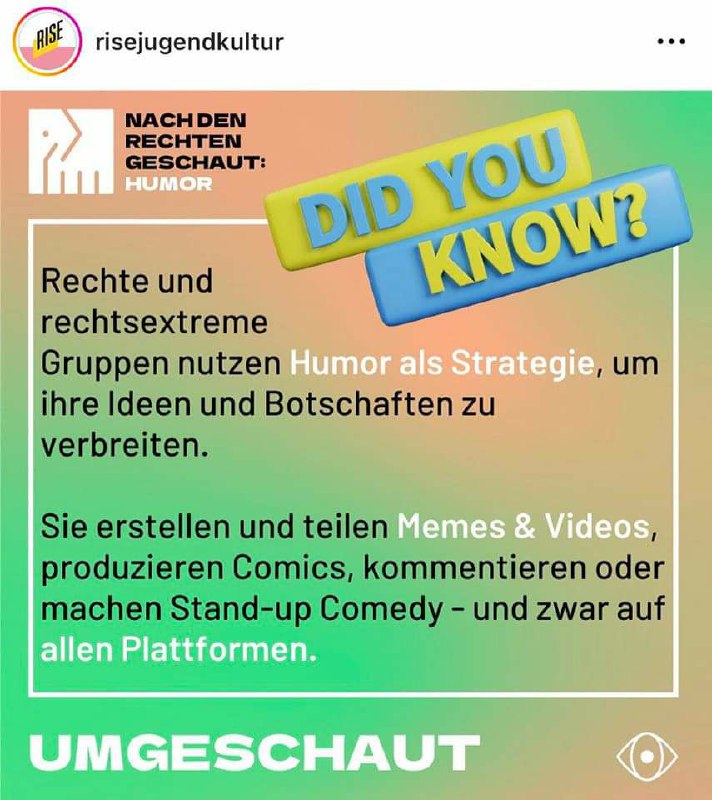
Task: Open the risejugendkultur username link
Action: [x=187, y=43]
